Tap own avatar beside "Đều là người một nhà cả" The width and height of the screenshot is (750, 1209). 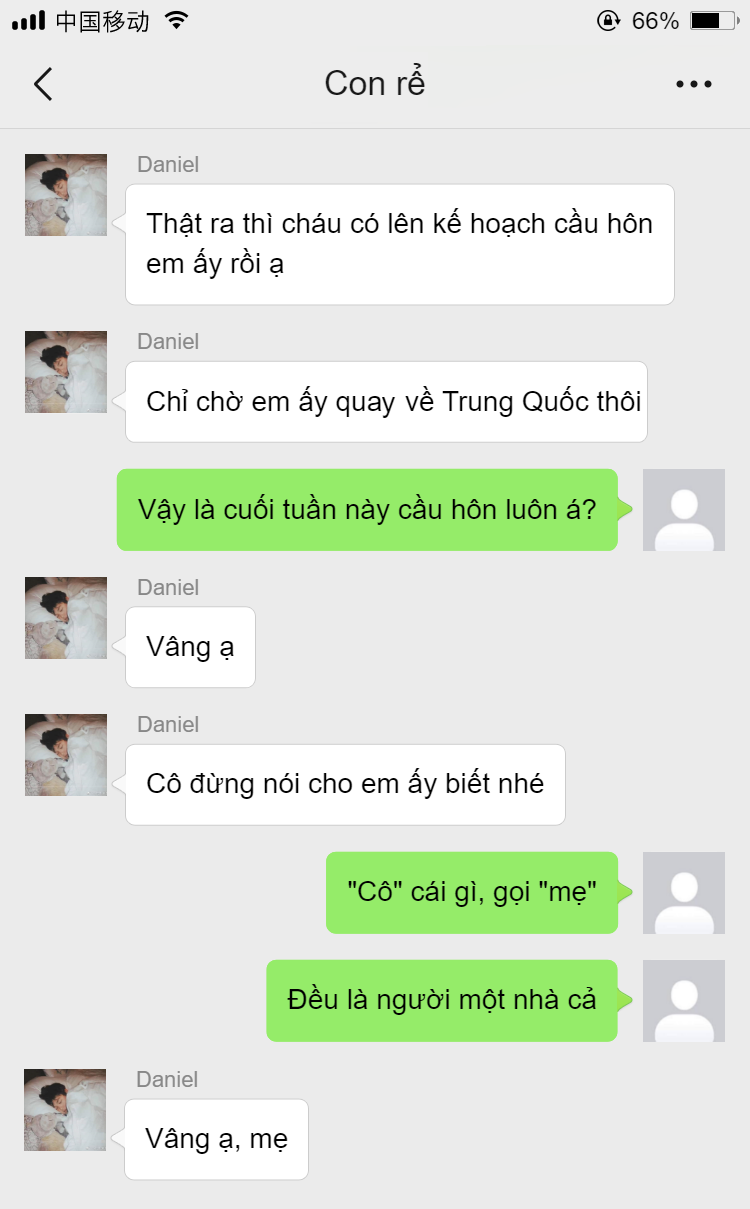point(684,1001)
